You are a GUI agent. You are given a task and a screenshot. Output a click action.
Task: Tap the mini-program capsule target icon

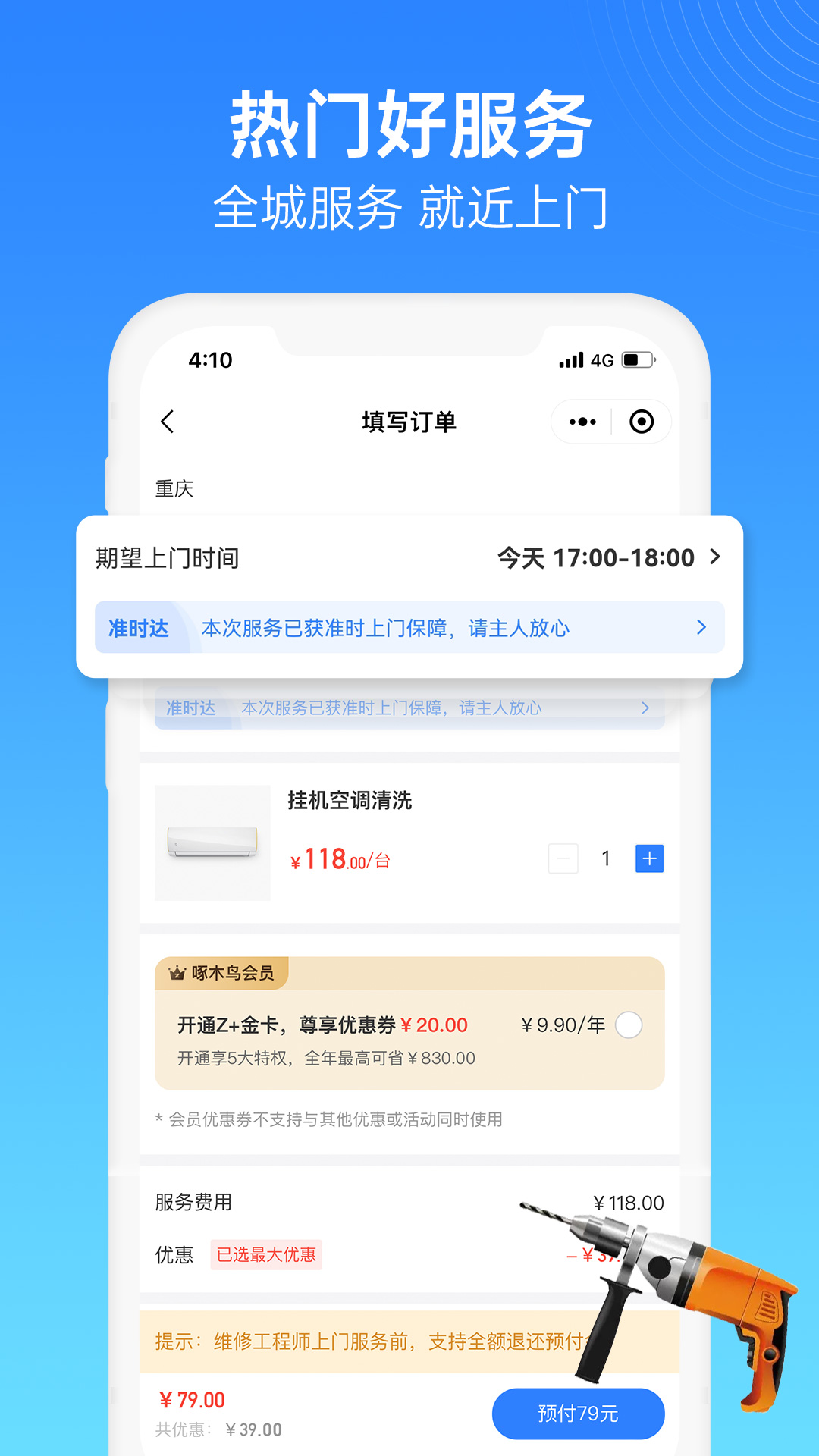[x=641, y=421]
